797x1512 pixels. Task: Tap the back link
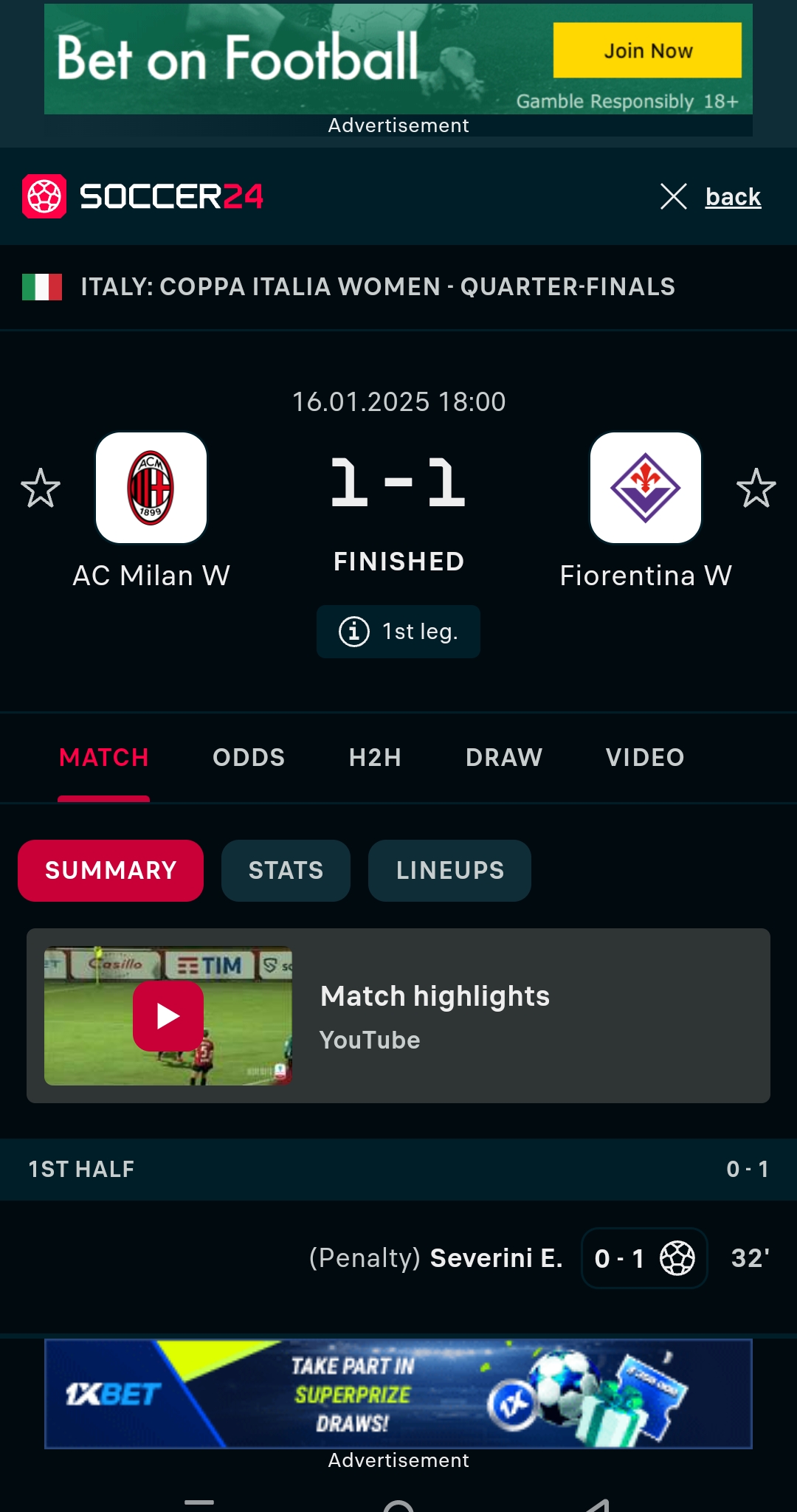click(x=733, y=197)
